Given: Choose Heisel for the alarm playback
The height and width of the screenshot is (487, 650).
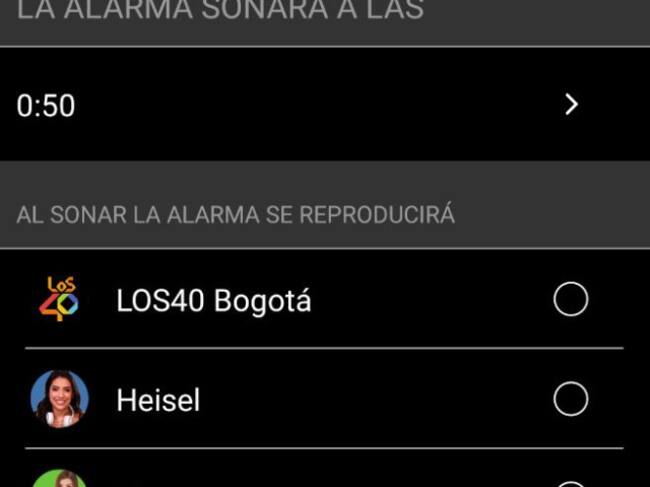Looking at the screenshot, I should (x=570, y=400).
